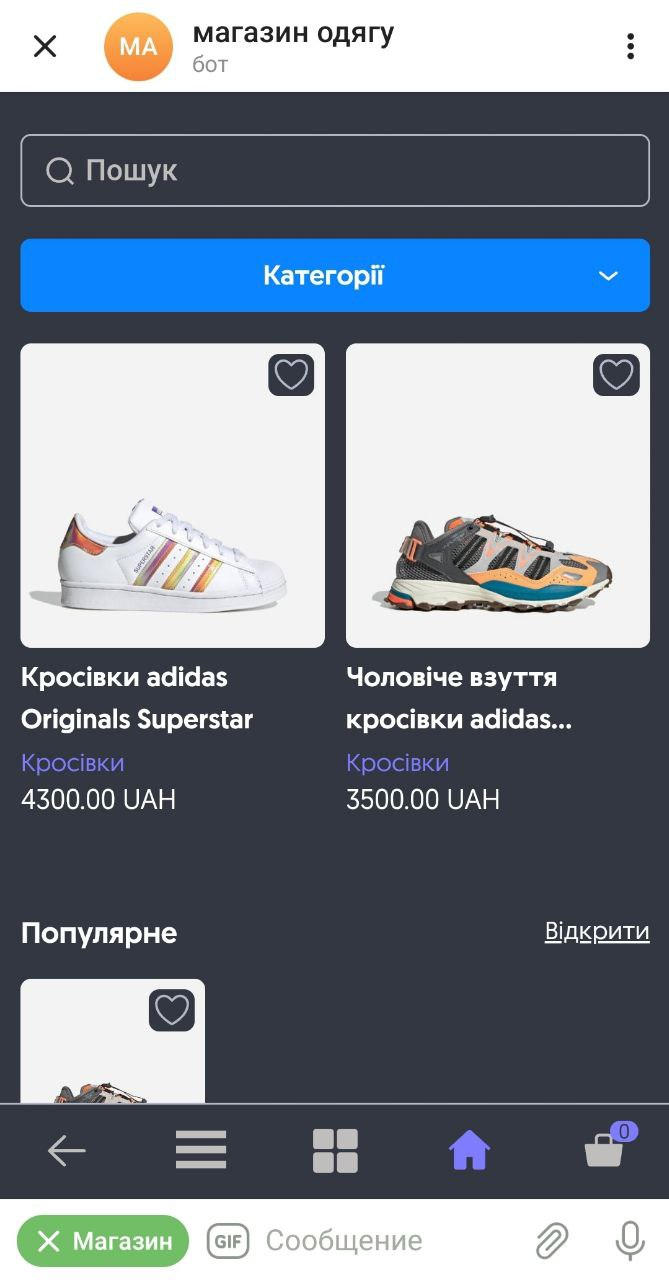Viewport: 669px width, 1280px height.
Task: Tap the Пошук search field
Action: click(335, 171)
